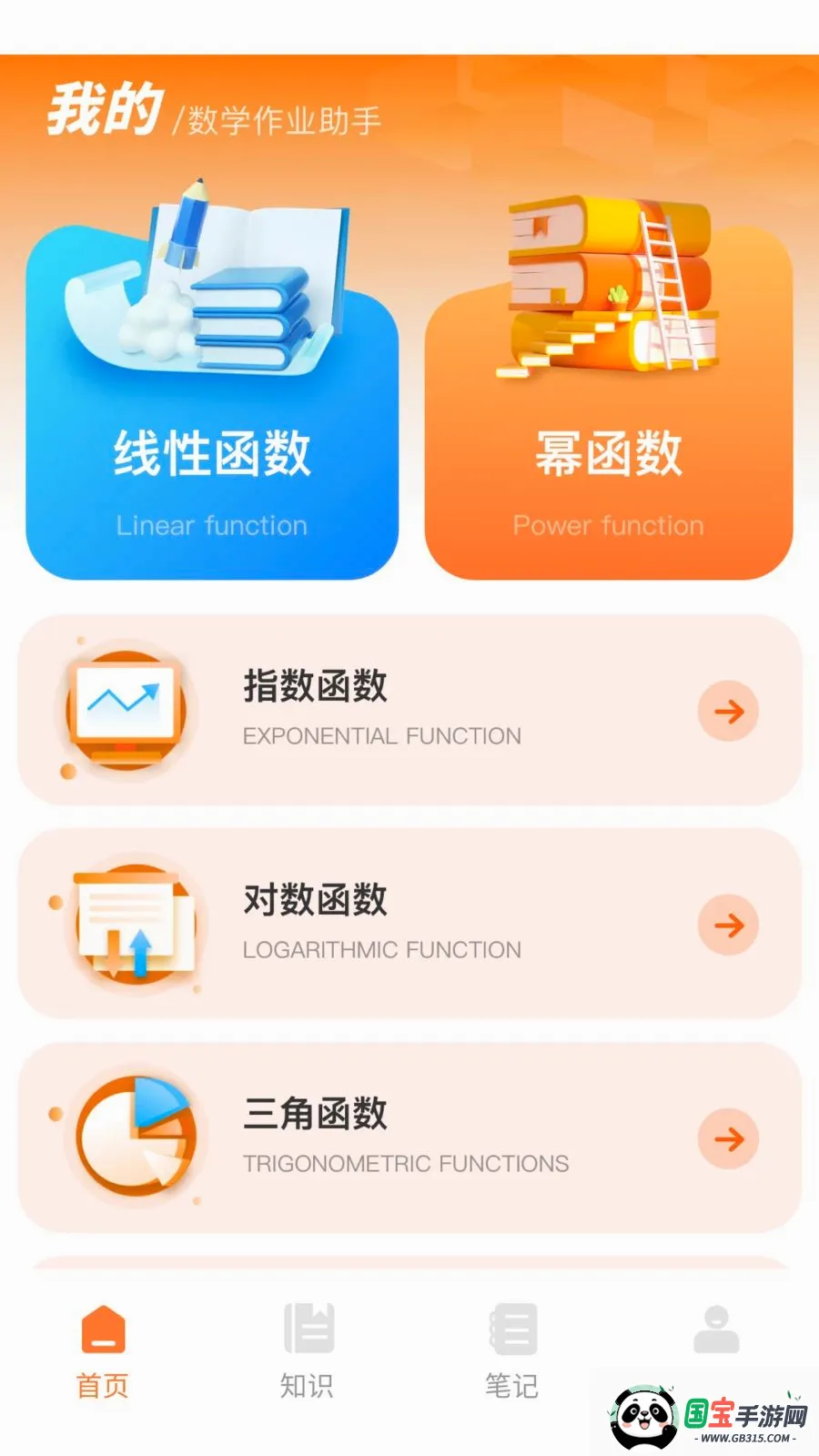Go to the profile tab
This screenshot has width=819, height=1456.
pos(716,1331)
